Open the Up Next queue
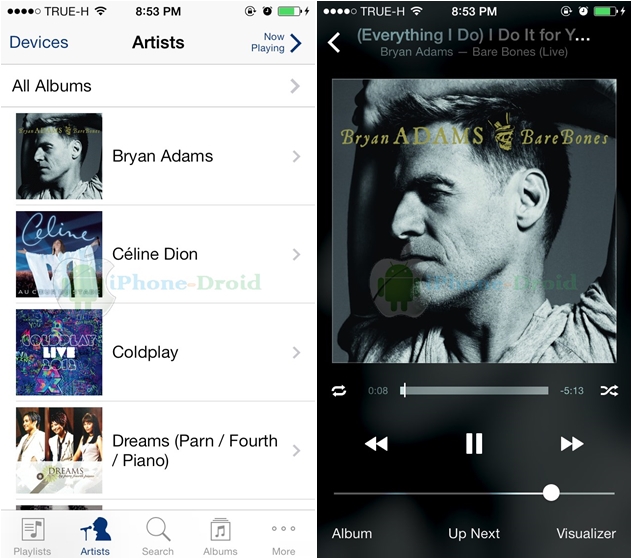Screen dimensions: 632x559 point(474,534)
